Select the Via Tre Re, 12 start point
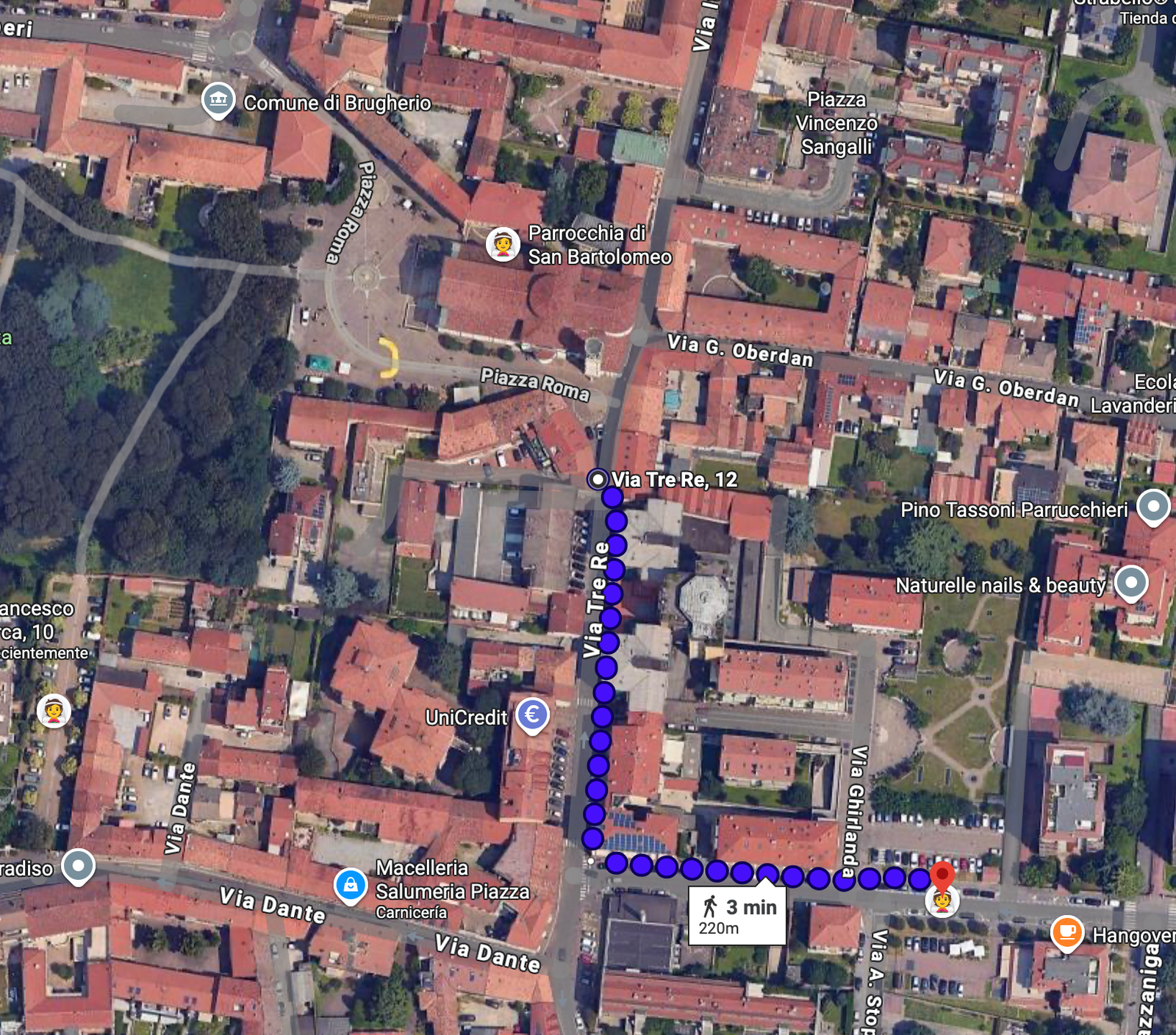 pyautogui.click(x=598, y=479)
